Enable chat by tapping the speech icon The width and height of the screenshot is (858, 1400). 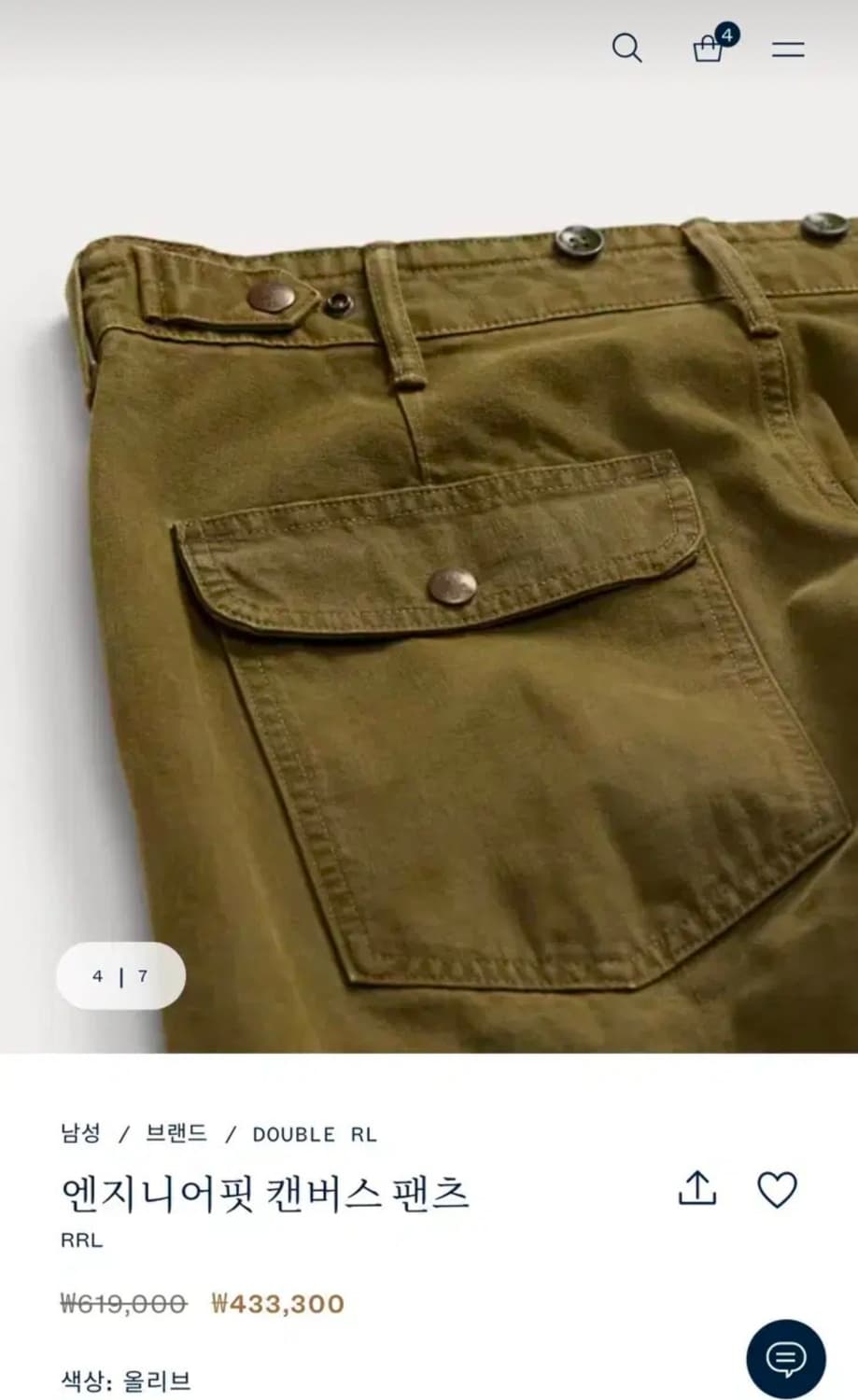coord(787,1360)
